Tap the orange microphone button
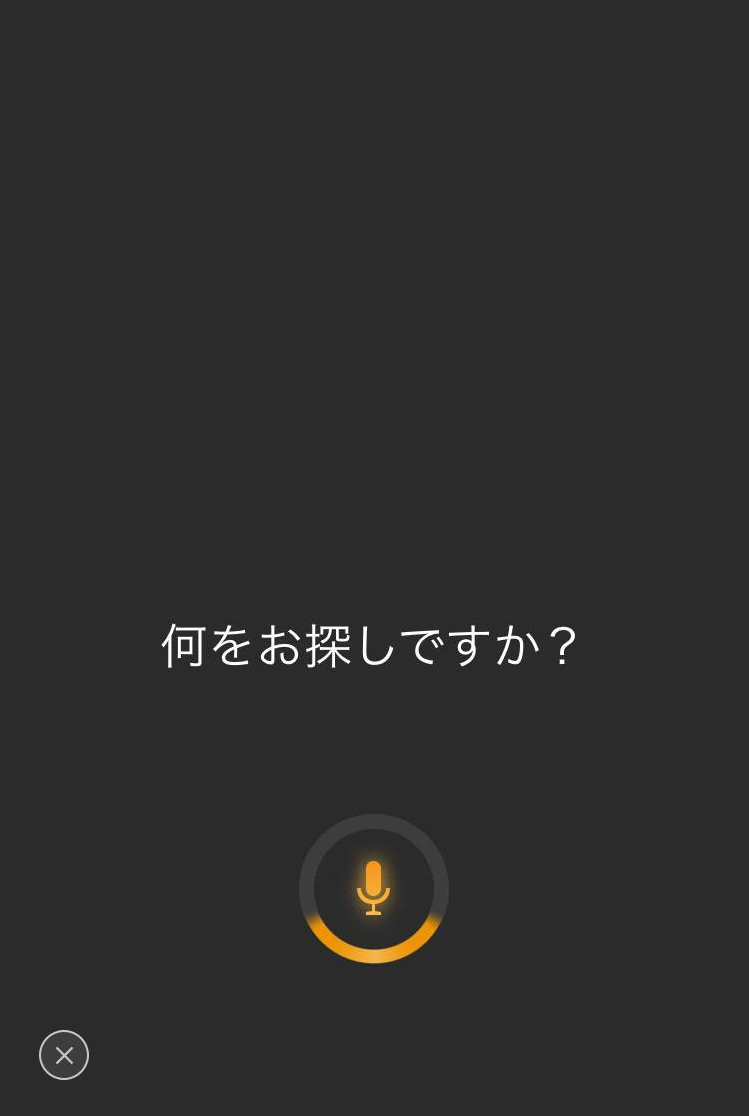749x1116 pixels. point(373,888)
